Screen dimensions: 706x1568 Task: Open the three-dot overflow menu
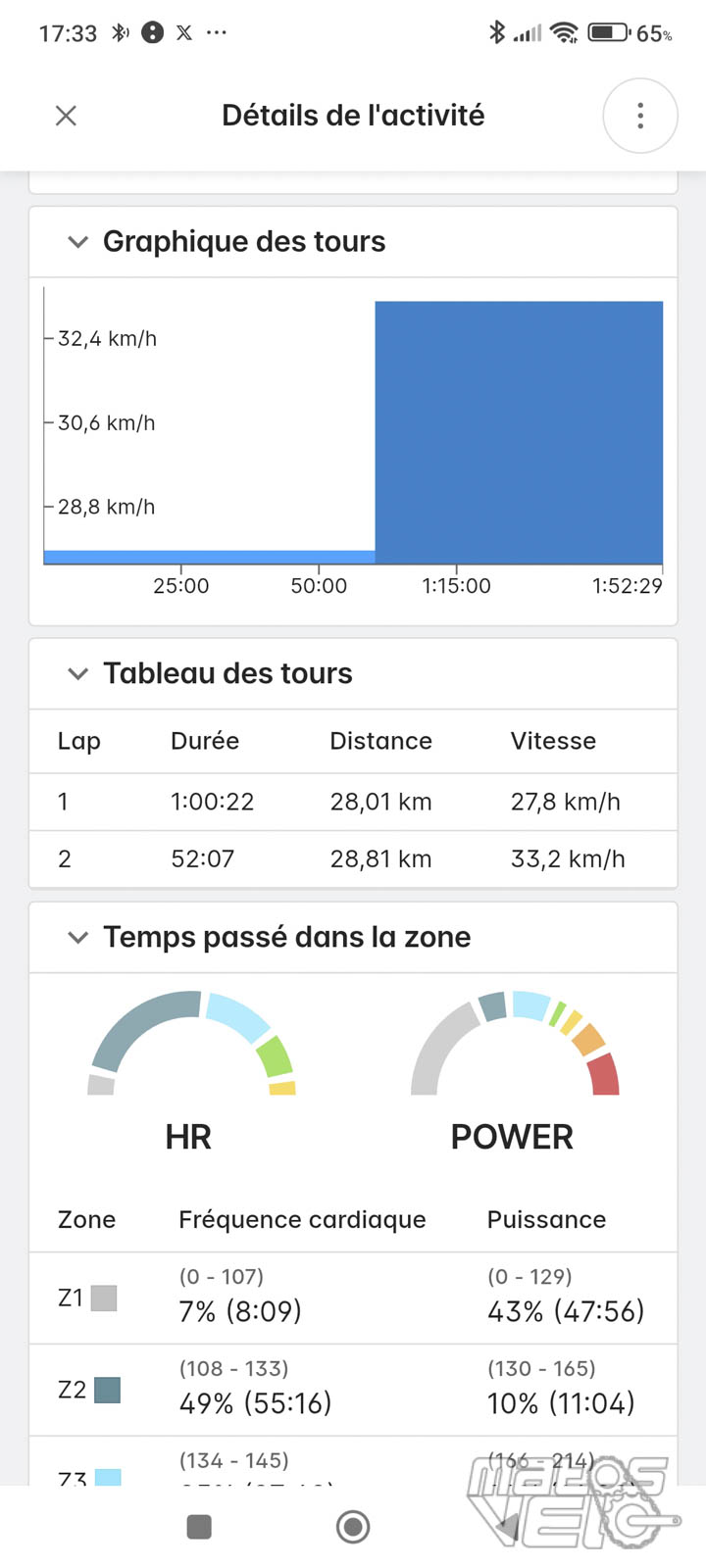(x=640, y=116)
